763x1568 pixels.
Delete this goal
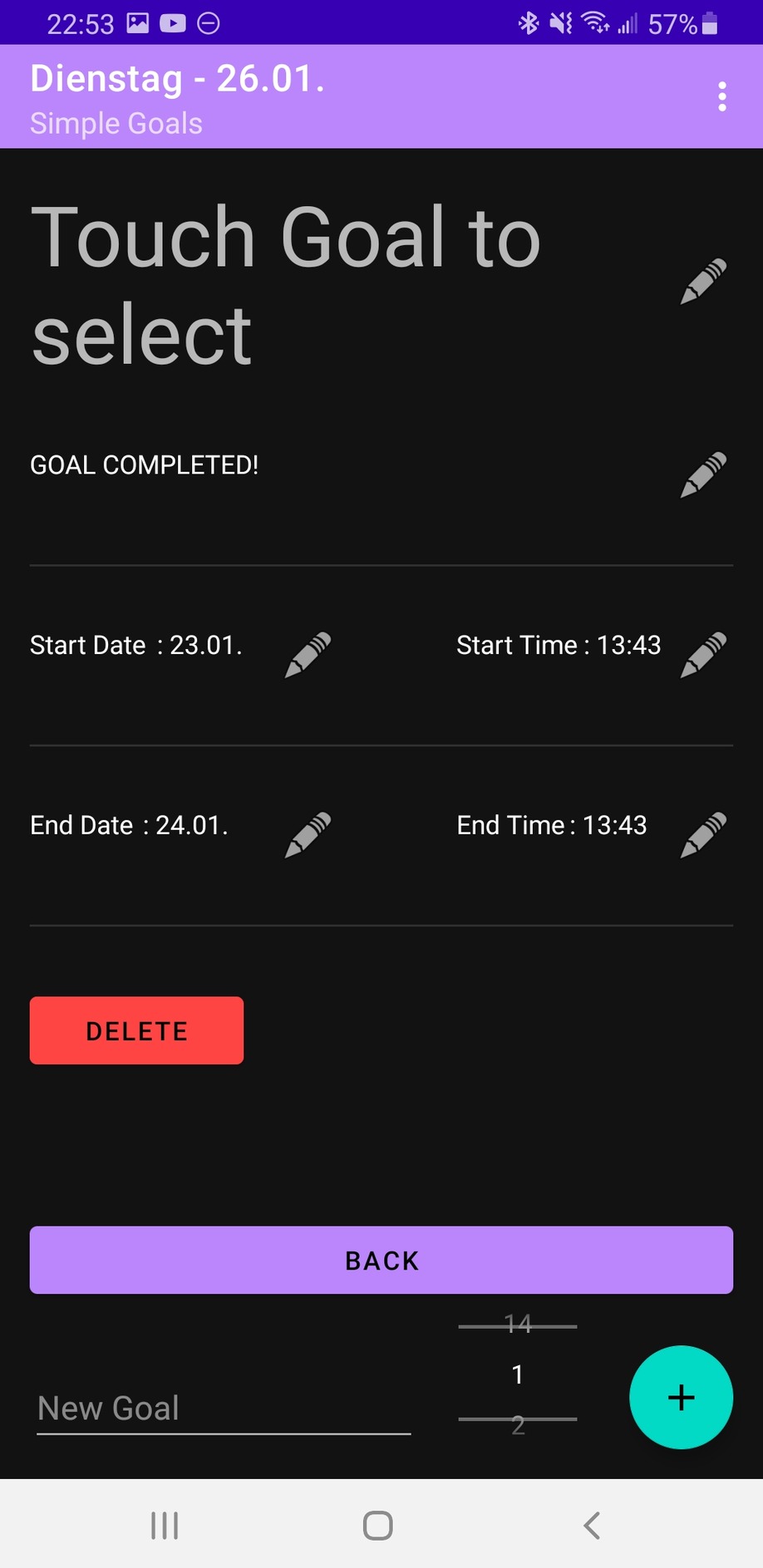coord(136,1030)
